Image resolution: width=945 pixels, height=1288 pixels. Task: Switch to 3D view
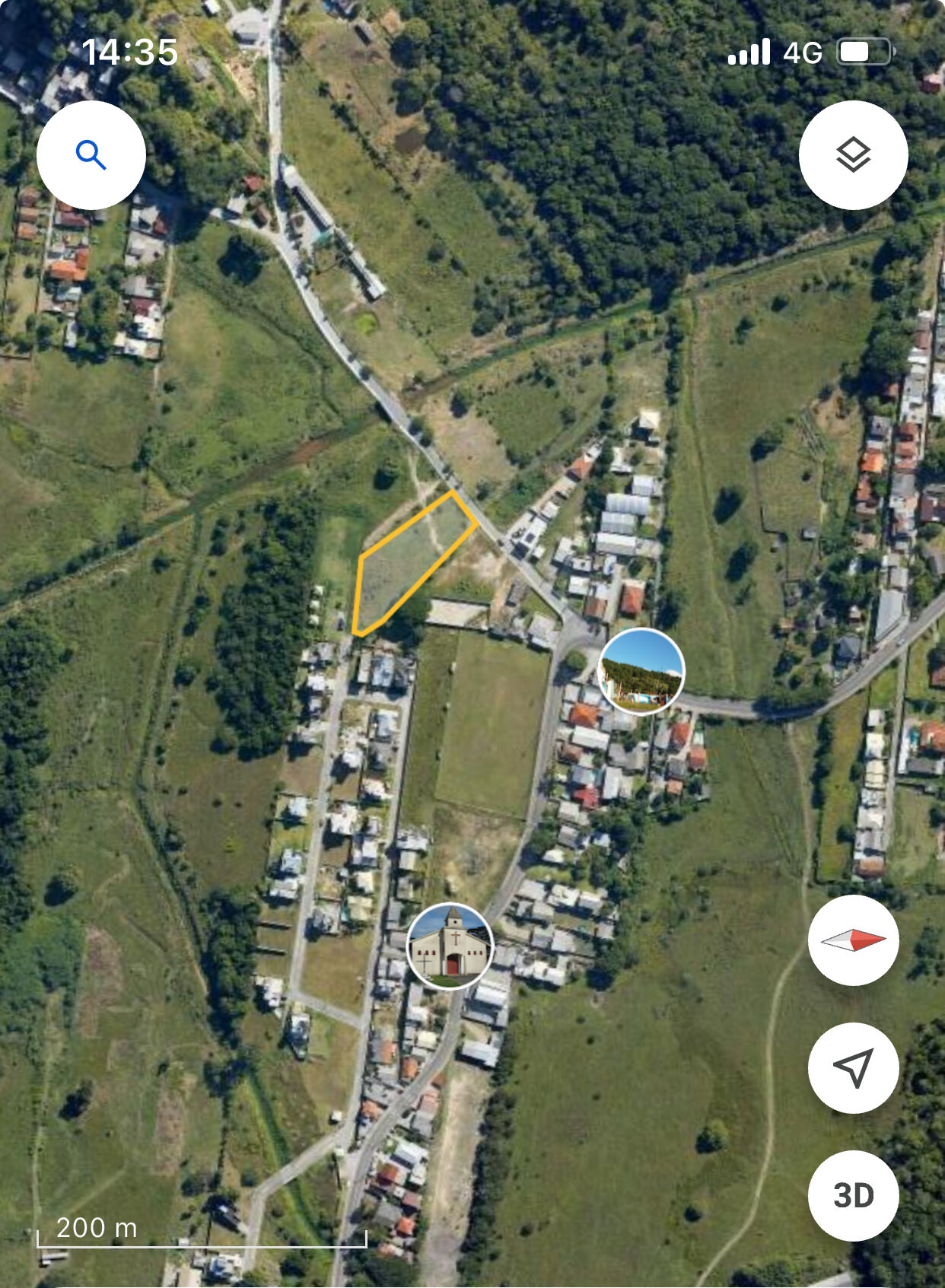tap(853, 1196)
